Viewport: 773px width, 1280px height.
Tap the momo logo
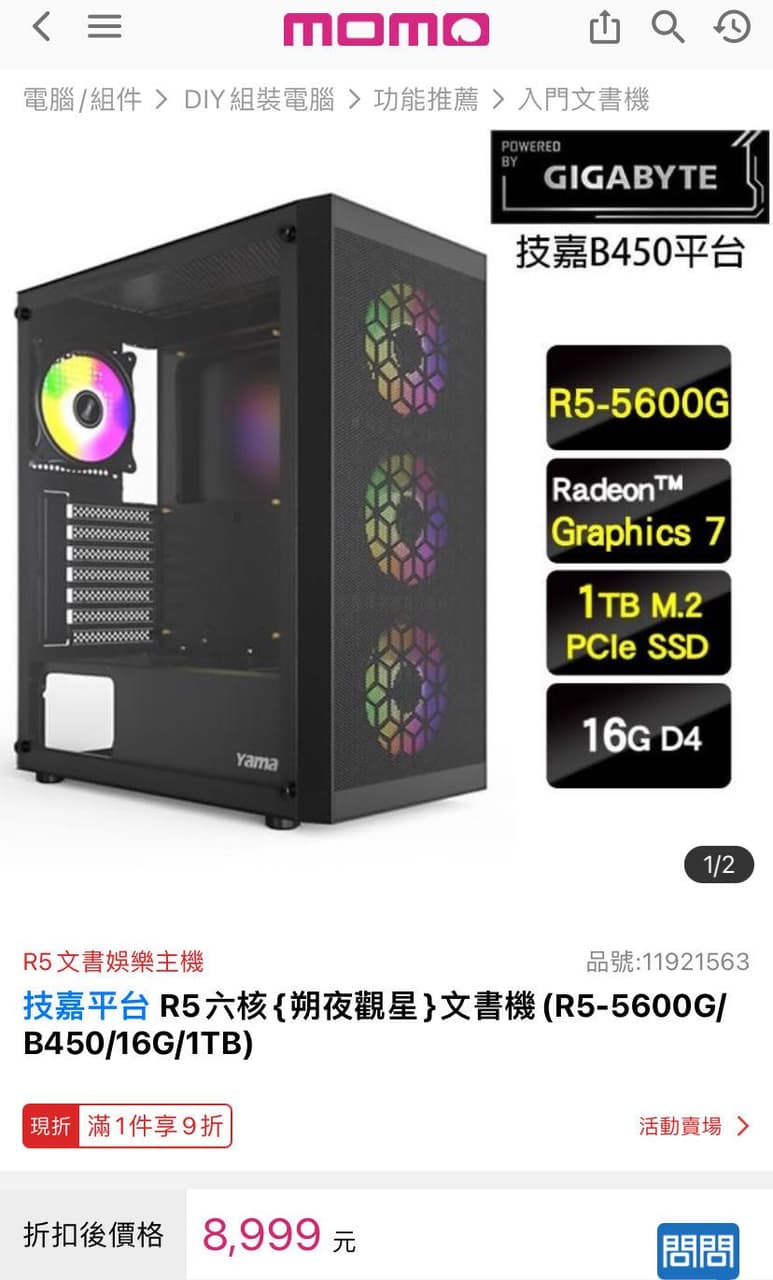pos(386,29)
